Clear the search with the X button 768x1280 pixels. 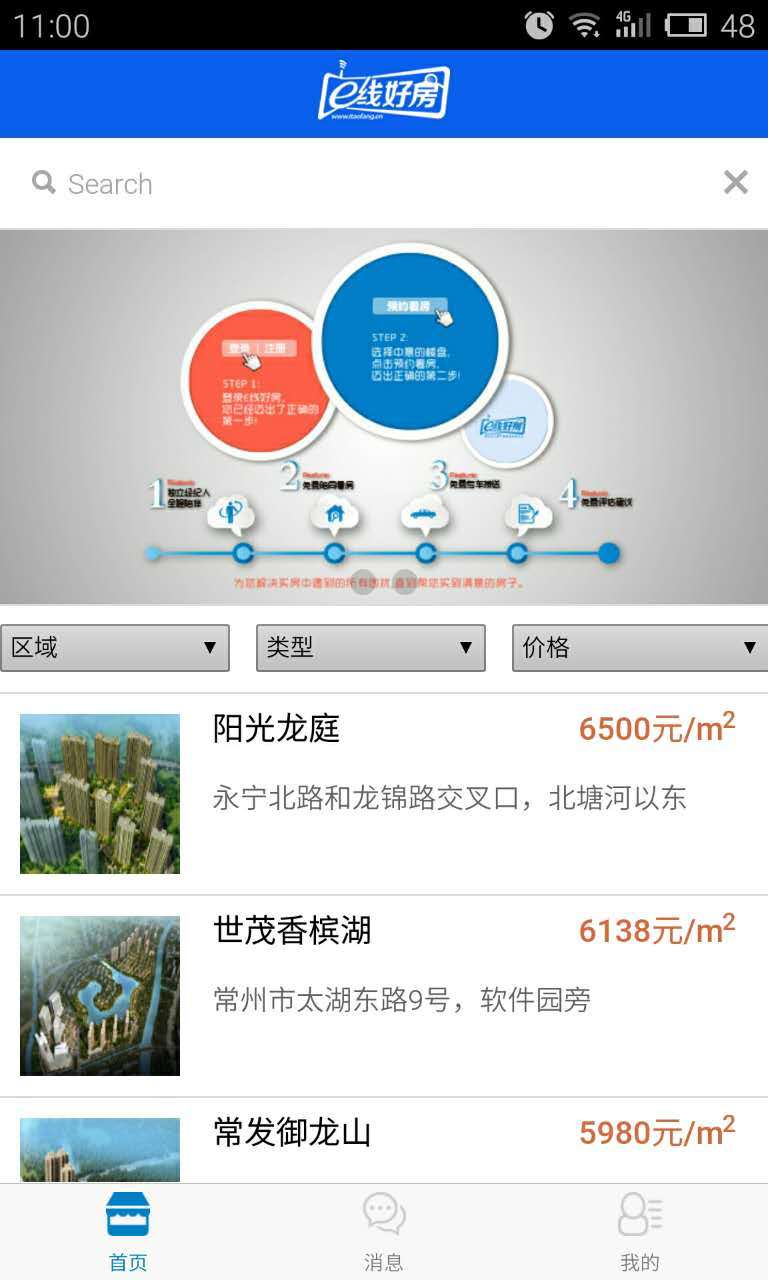[x=736, y=182]
